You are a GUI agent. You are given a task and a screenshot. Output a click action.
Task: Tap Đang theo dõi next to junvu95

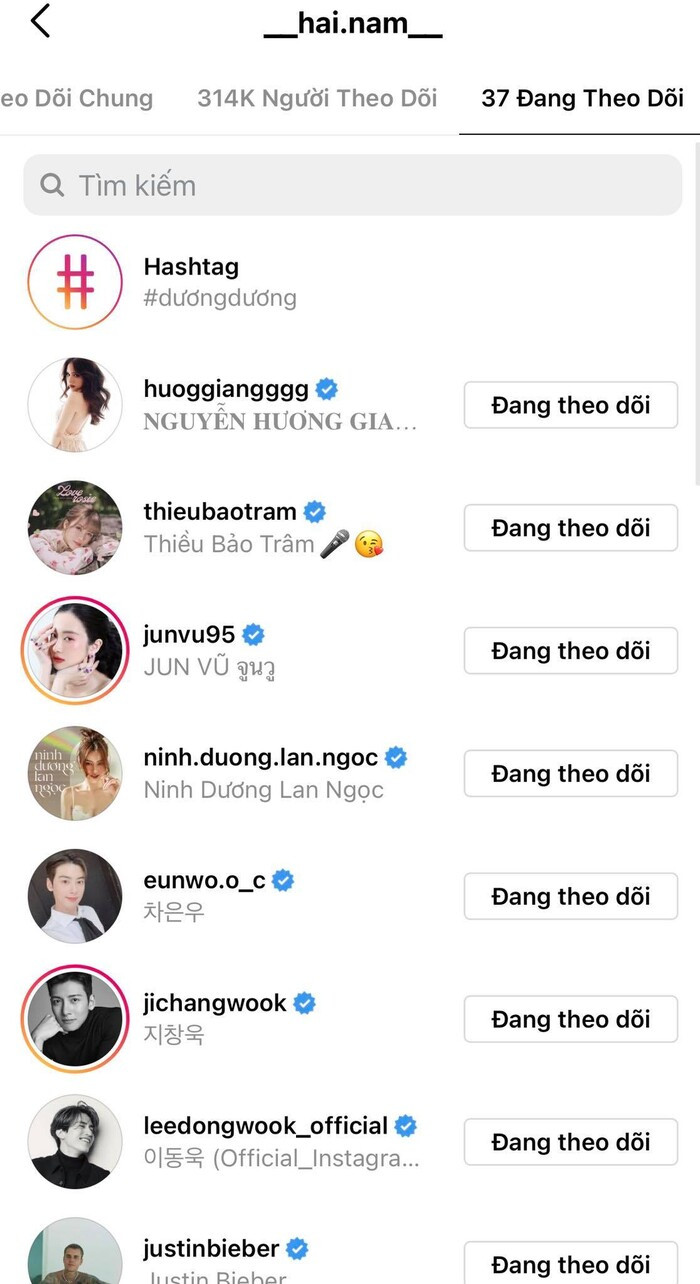pyautogui.click(x=570, y=651)
